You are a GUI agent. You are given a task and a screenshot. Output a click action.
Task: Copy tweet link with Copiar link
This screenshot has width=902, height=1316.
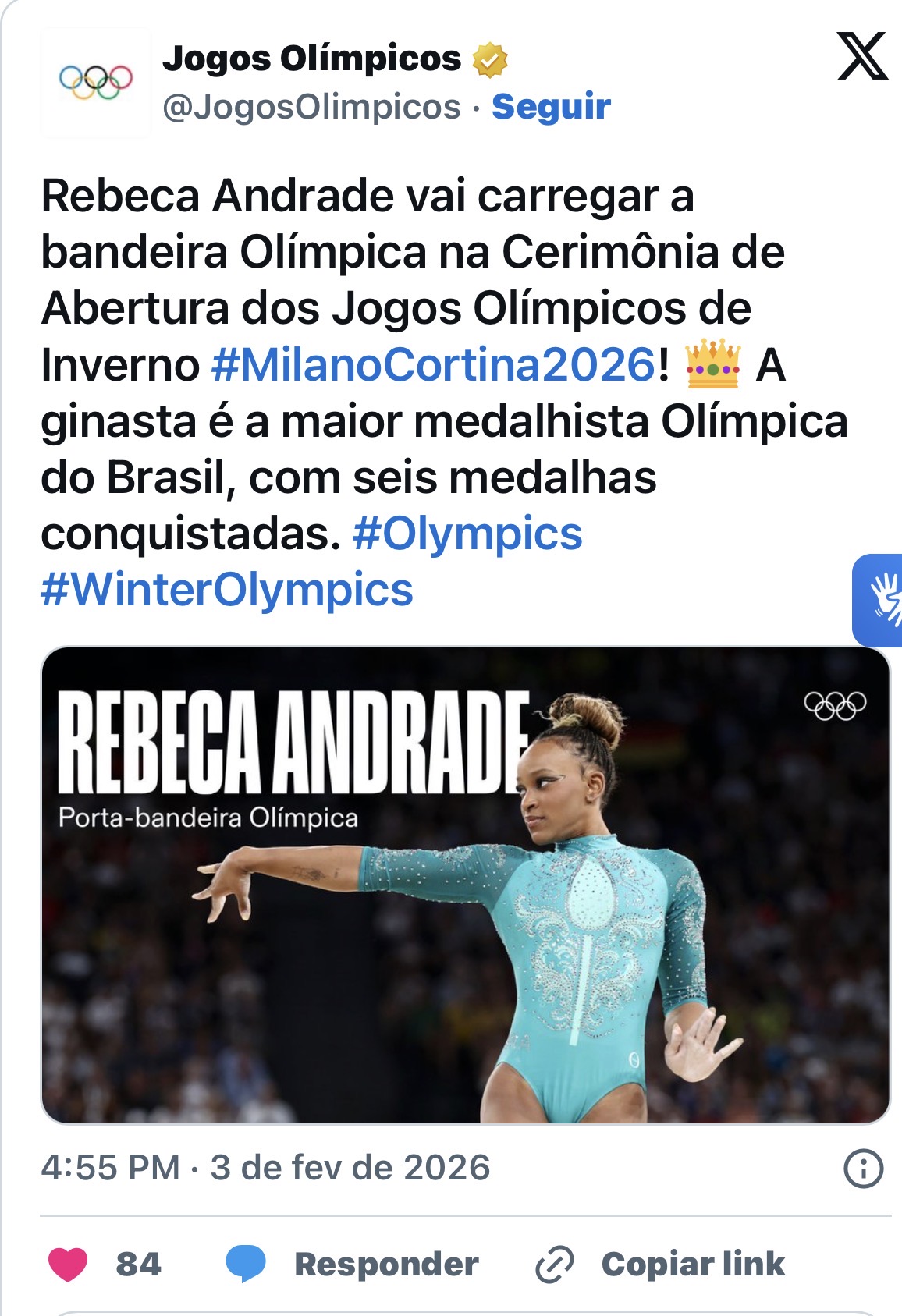click(x=660, y=1264)
